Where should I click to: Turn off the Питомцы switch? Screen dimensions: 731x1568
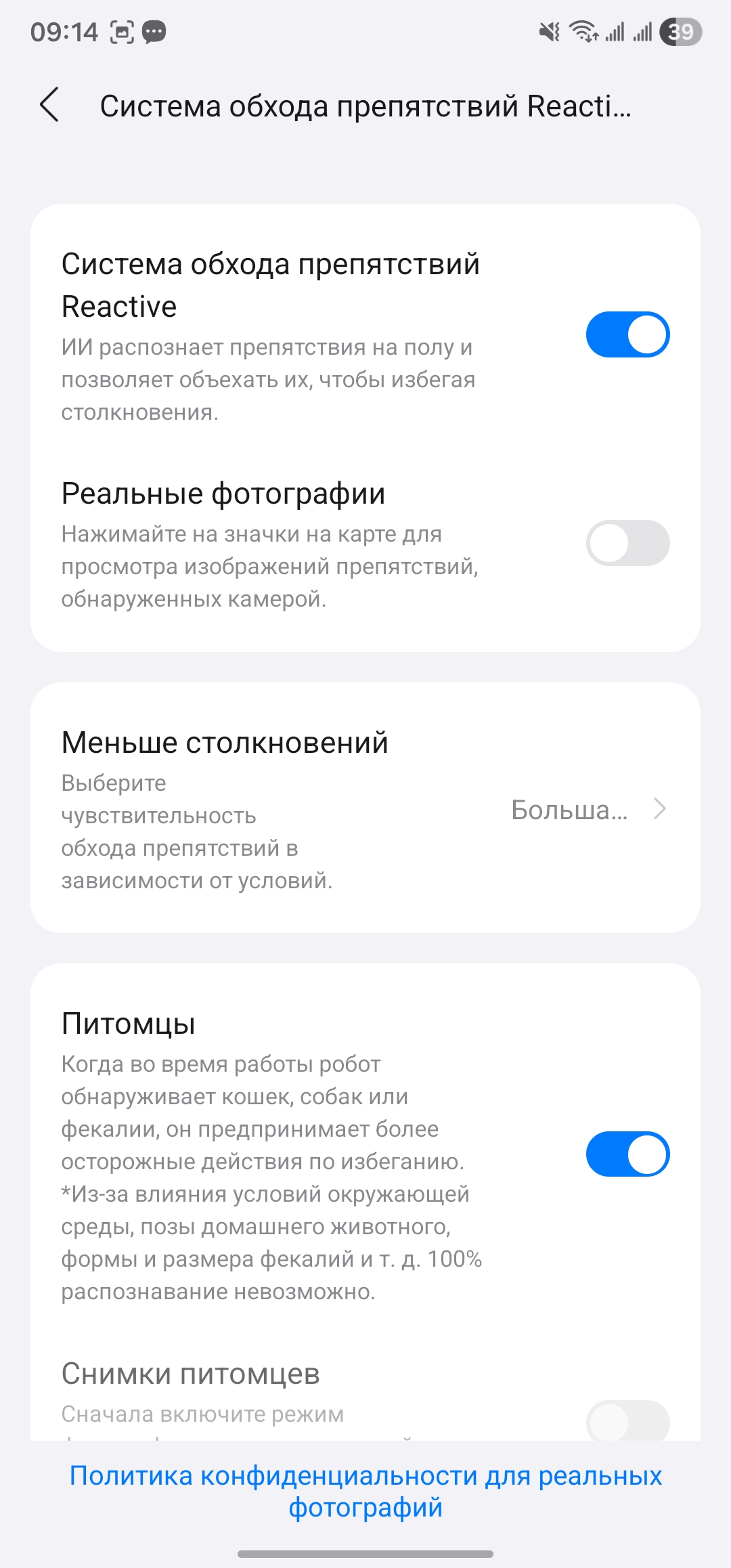(x=627, y=1154)
